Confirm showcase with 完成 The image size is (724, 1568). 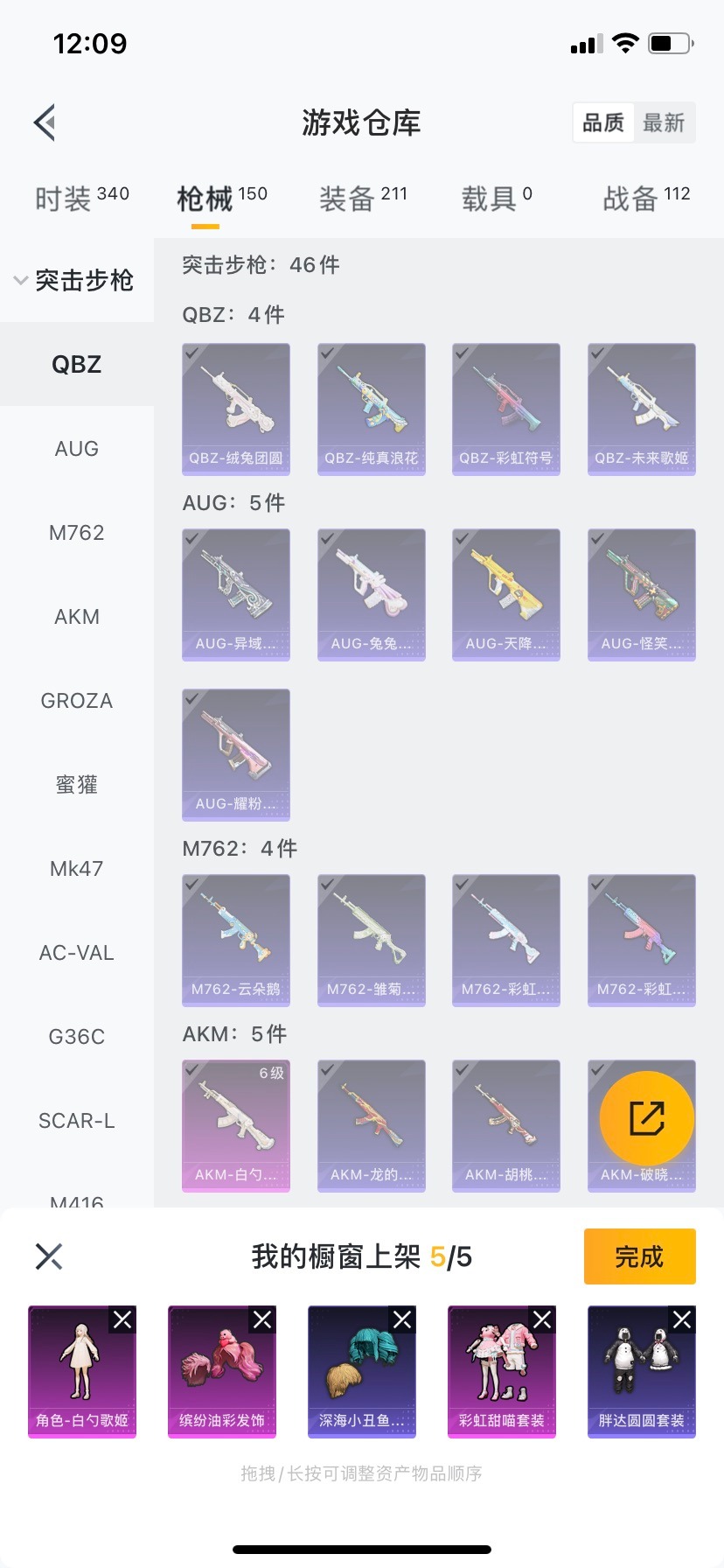[639, 1256]
